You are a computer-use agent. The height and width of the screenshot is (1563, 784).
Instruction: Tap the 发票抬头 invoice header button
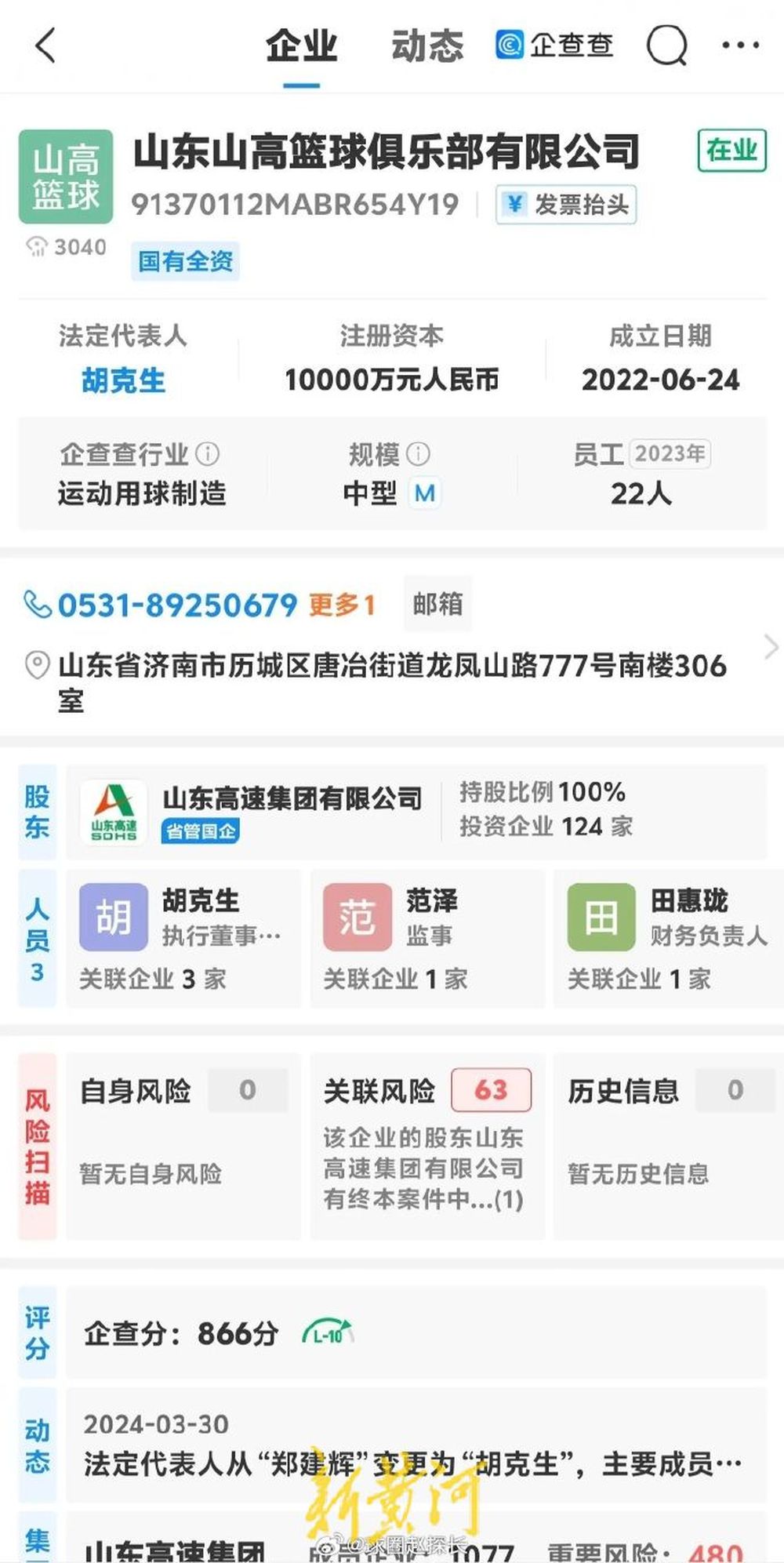(x=566, y=205)
